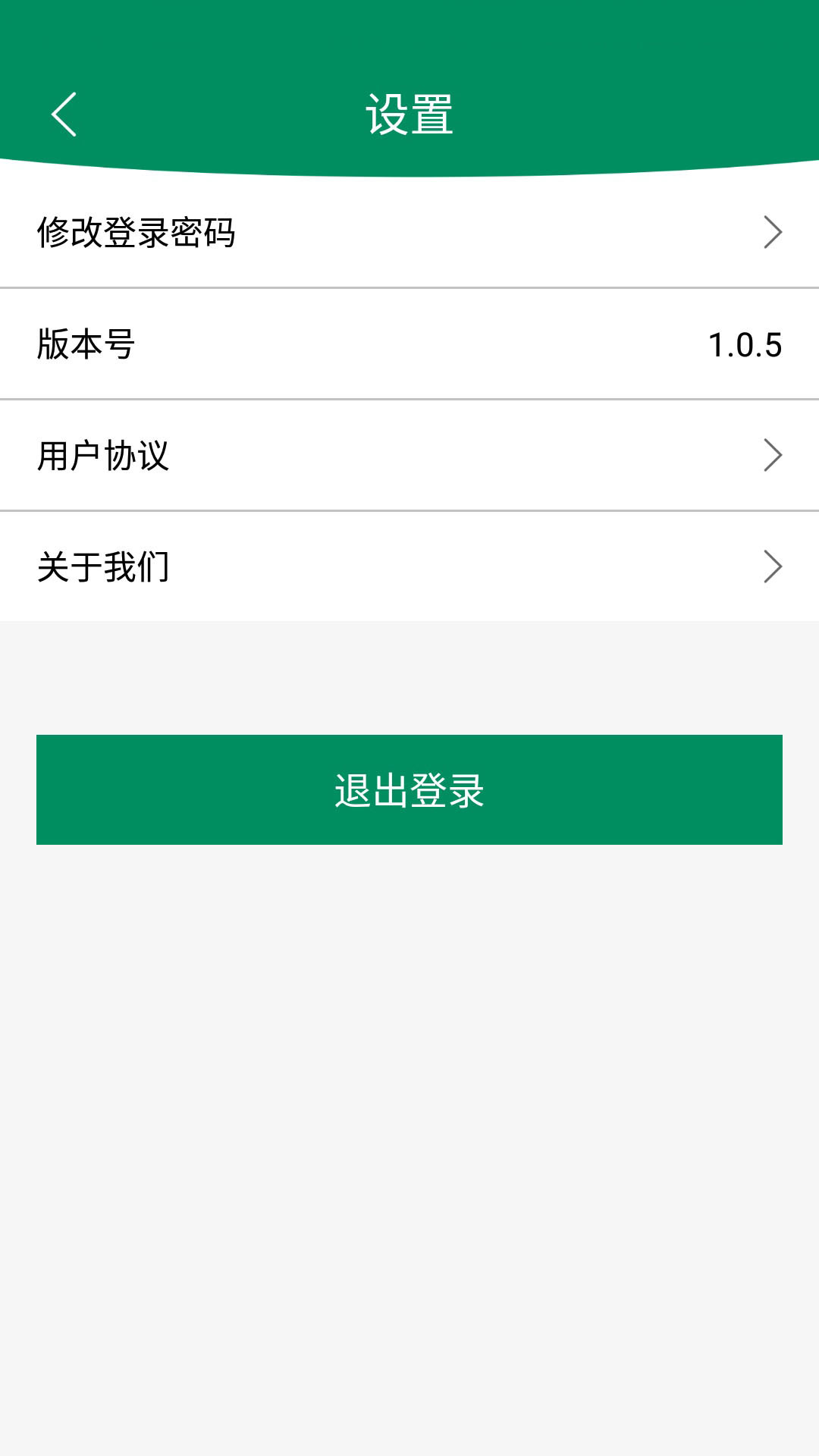Tap the chevron on the 用户协议 row
Viewport: 819px width, 1456px height.
click(x=773, y=454)
